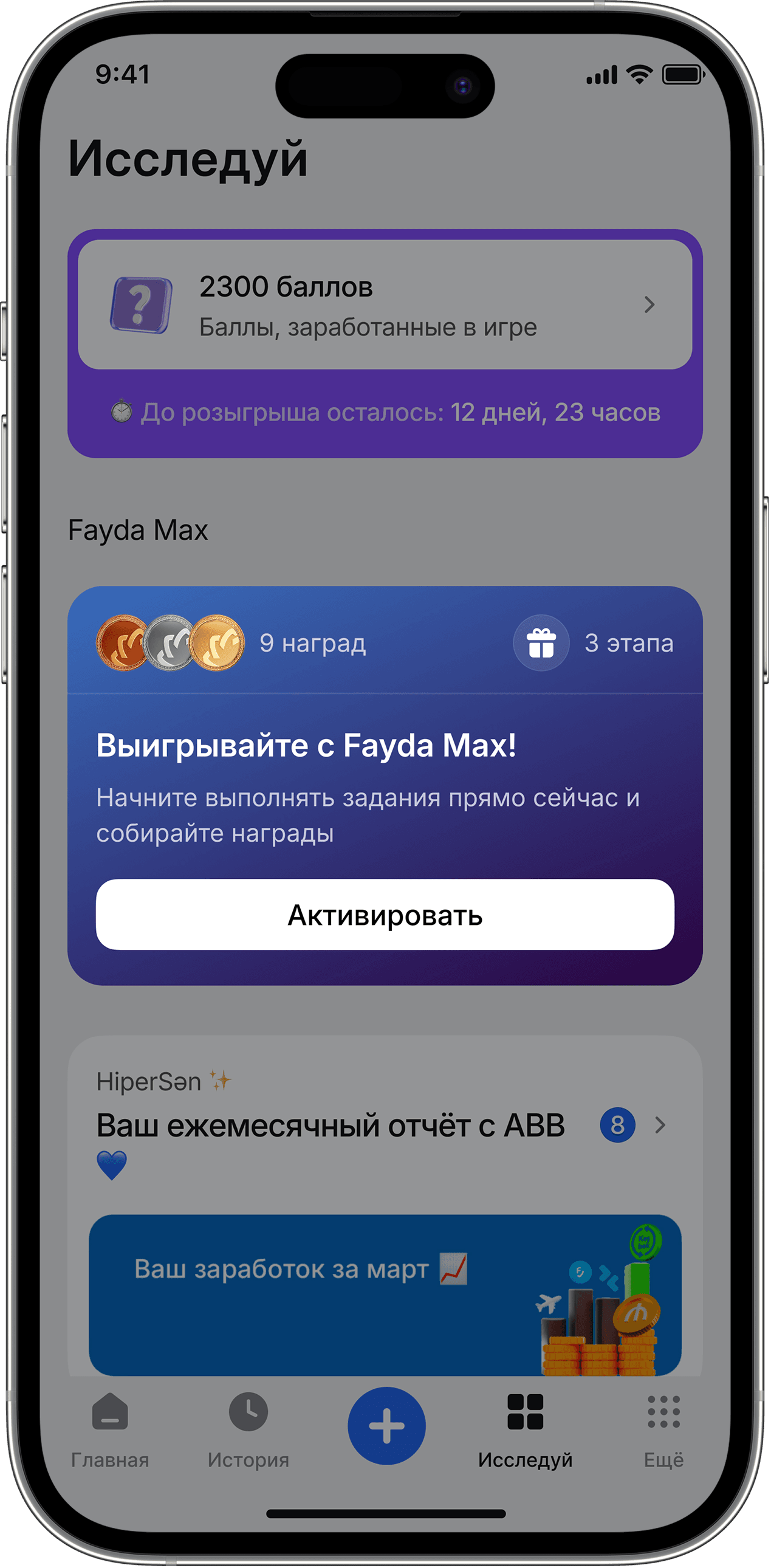Open the Ваш заработок за март card
Image resolution: width=771 pixels, height=1568 pixels.
(385, 1295)
